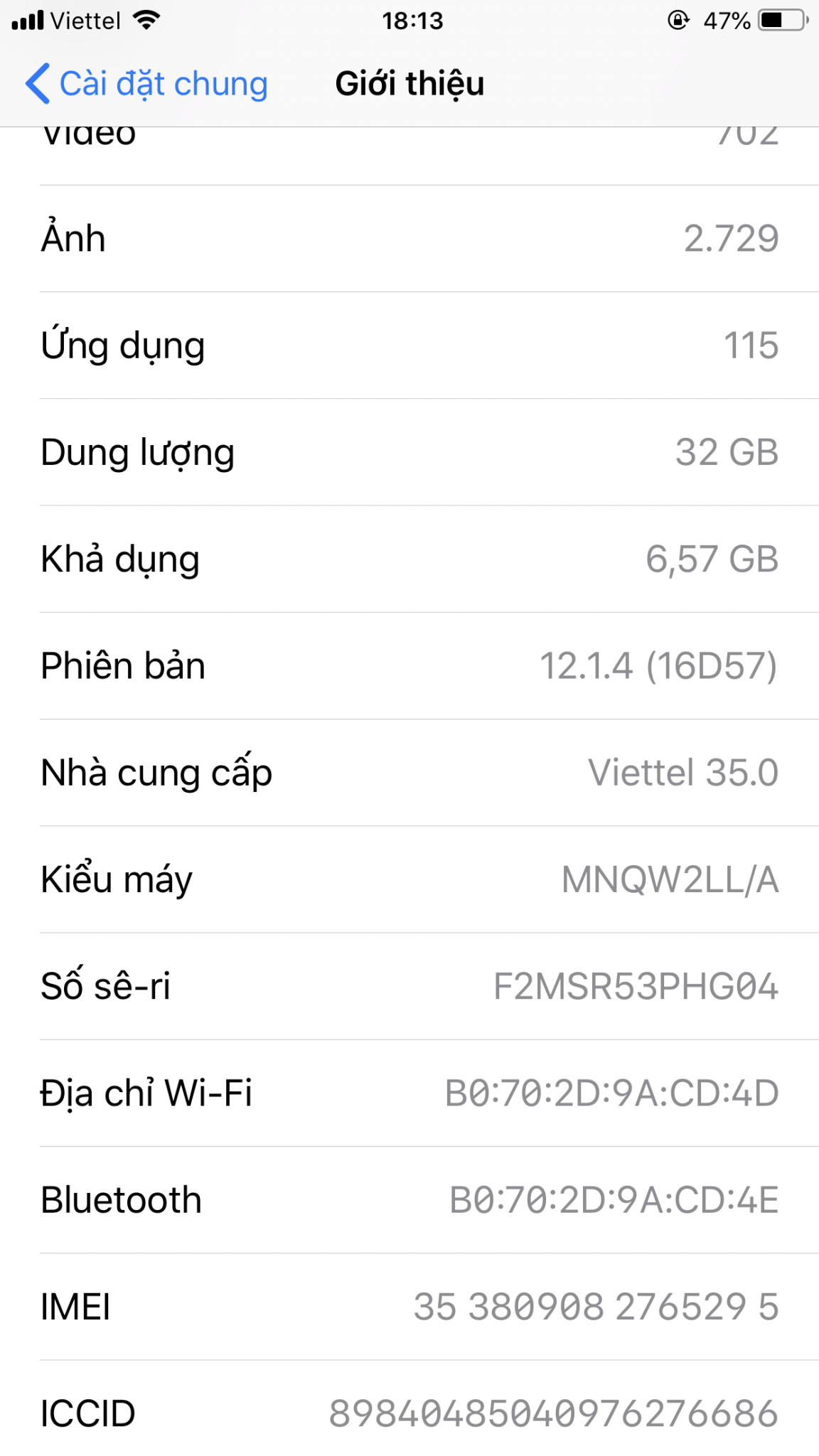819x1456 pixels.
Task: Tap the Phiên bản row to toggle build number
Action: click(409, 666)
